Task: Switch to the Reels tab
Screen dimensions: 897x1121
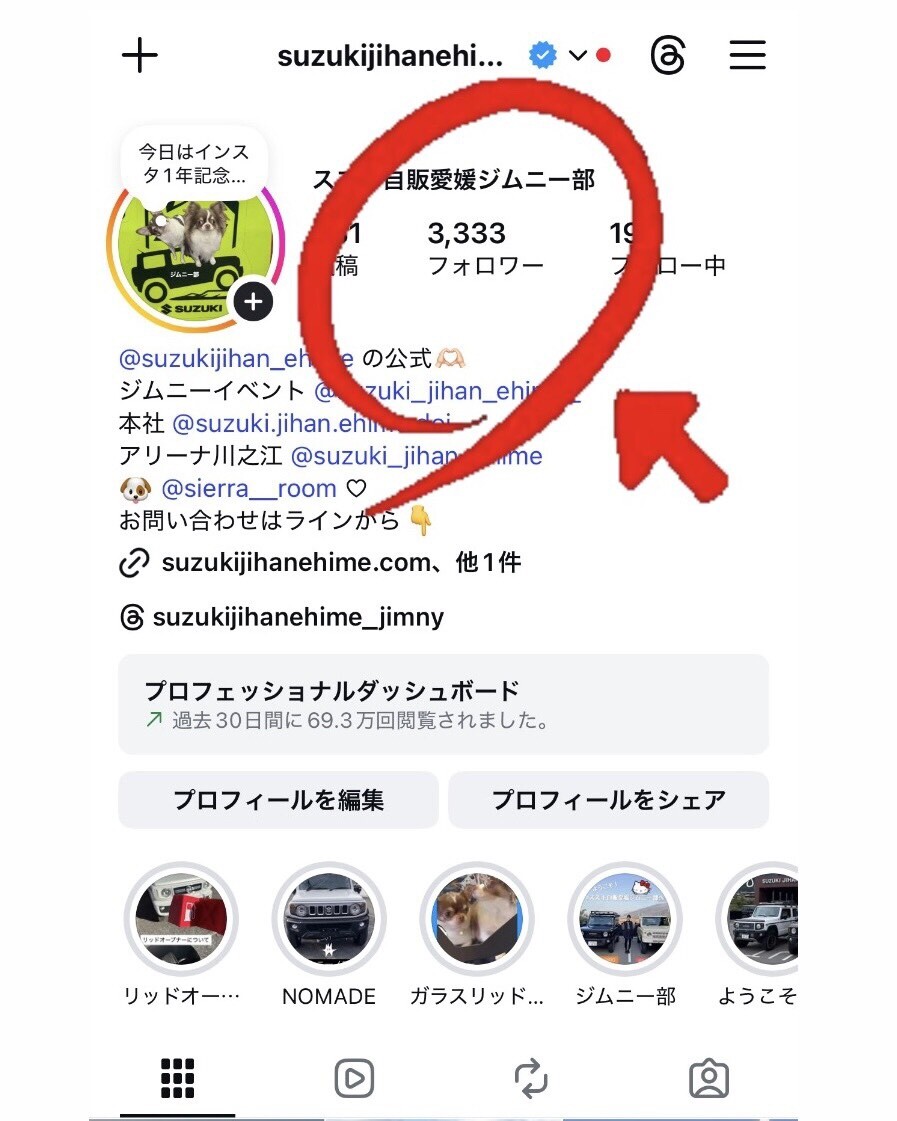Action: (354, 1079)
